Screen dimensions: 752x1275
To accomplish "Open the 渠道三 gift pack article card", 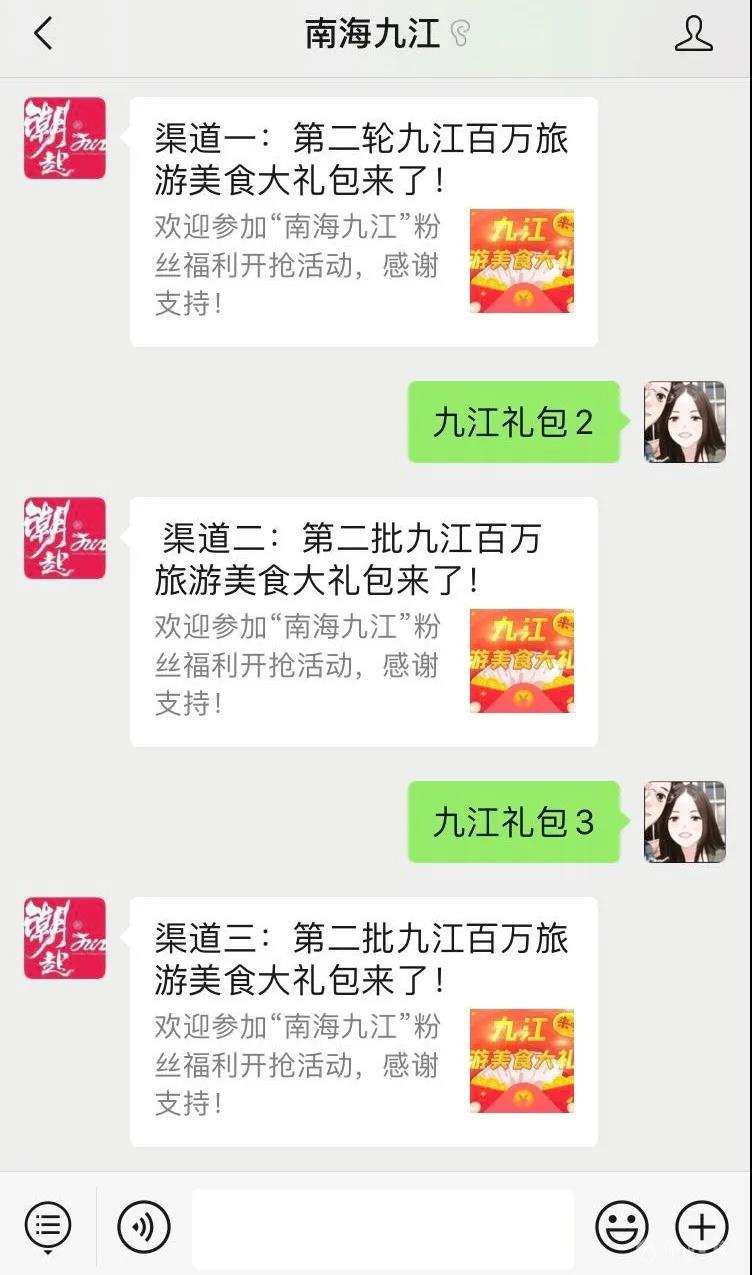I will 364,1022.
